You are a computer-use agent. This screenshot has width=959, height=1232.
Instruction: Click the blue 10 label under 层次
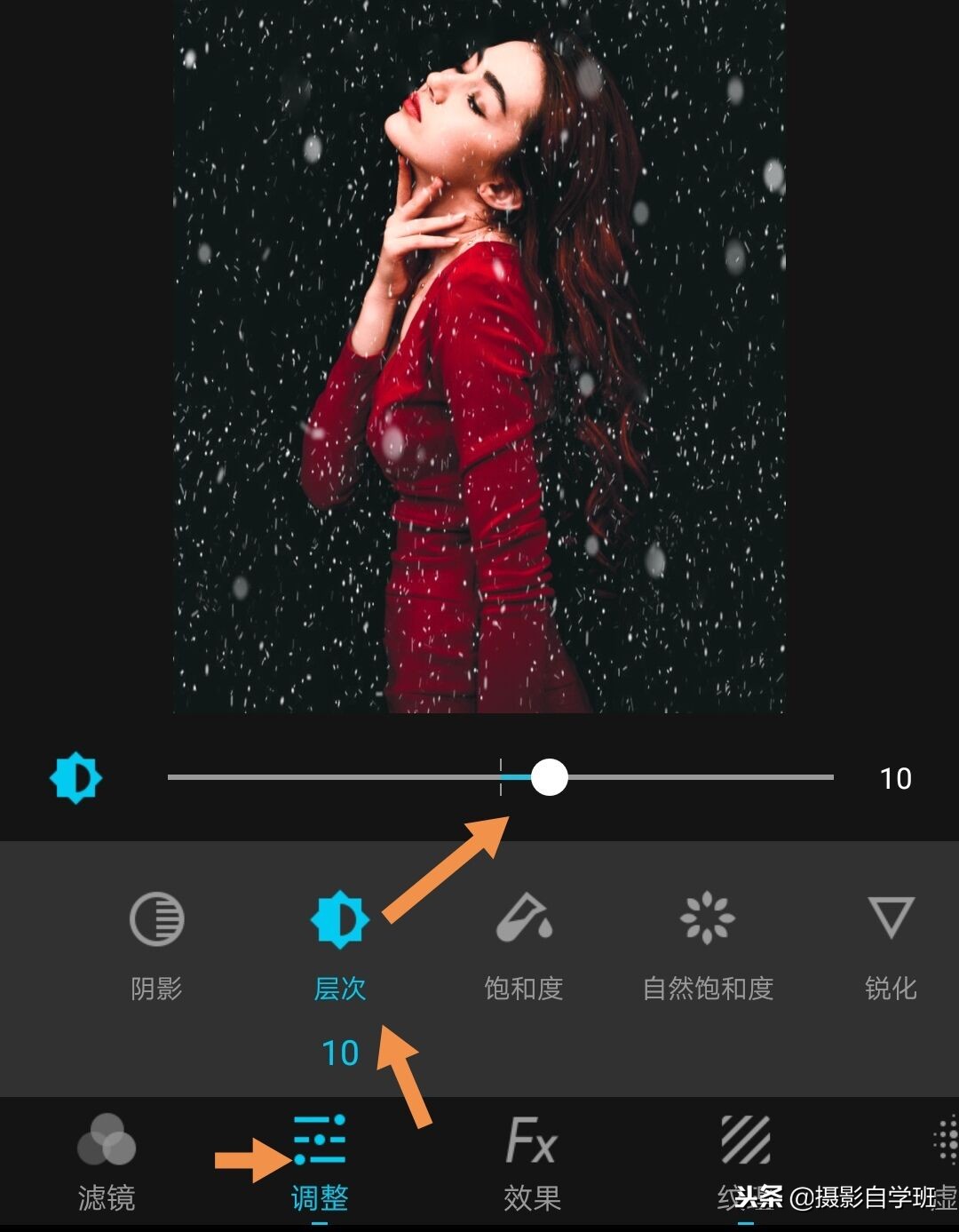(341, 1053)
